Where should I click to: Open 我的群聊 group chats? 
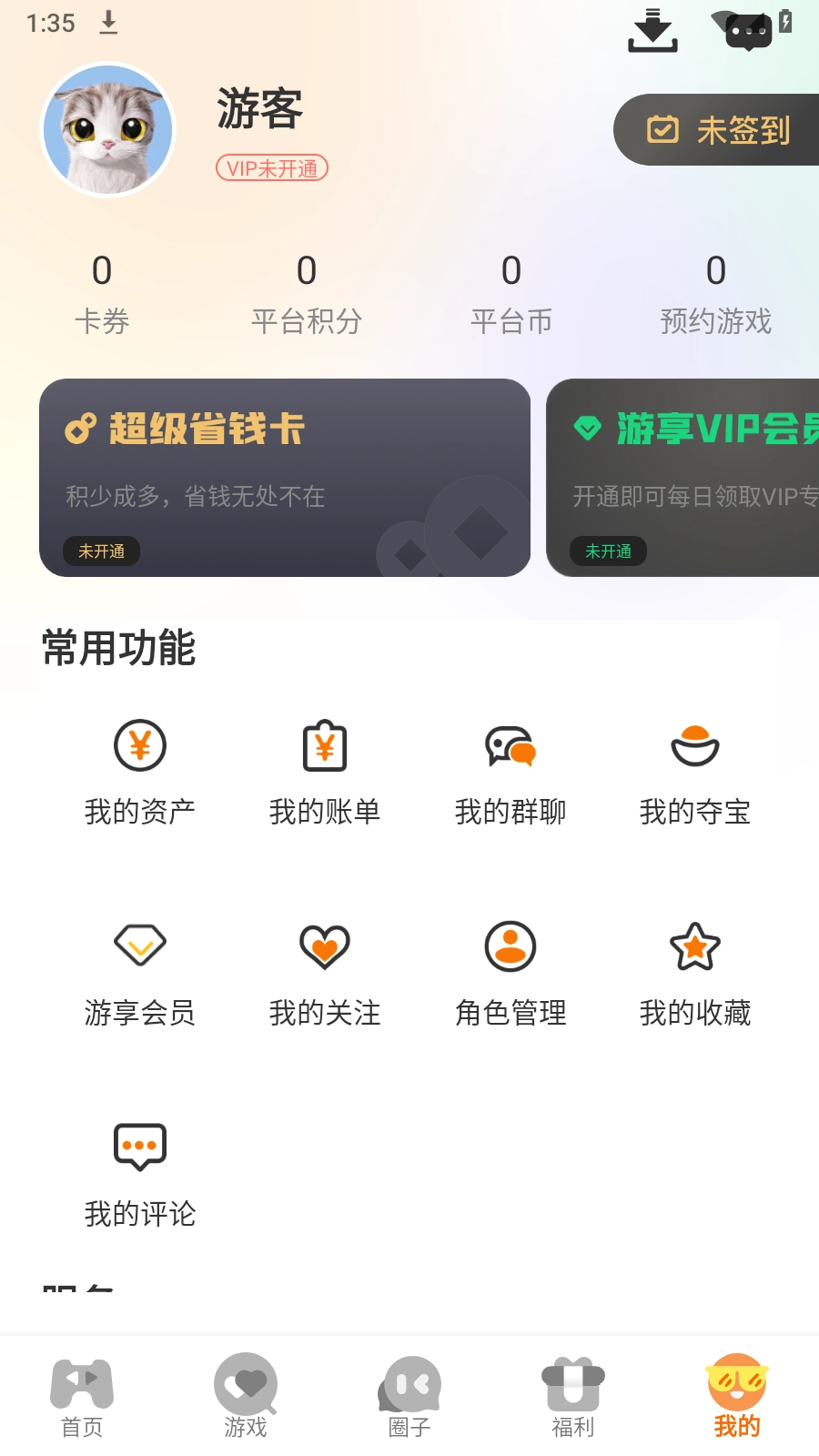click(x=510, y=773)
